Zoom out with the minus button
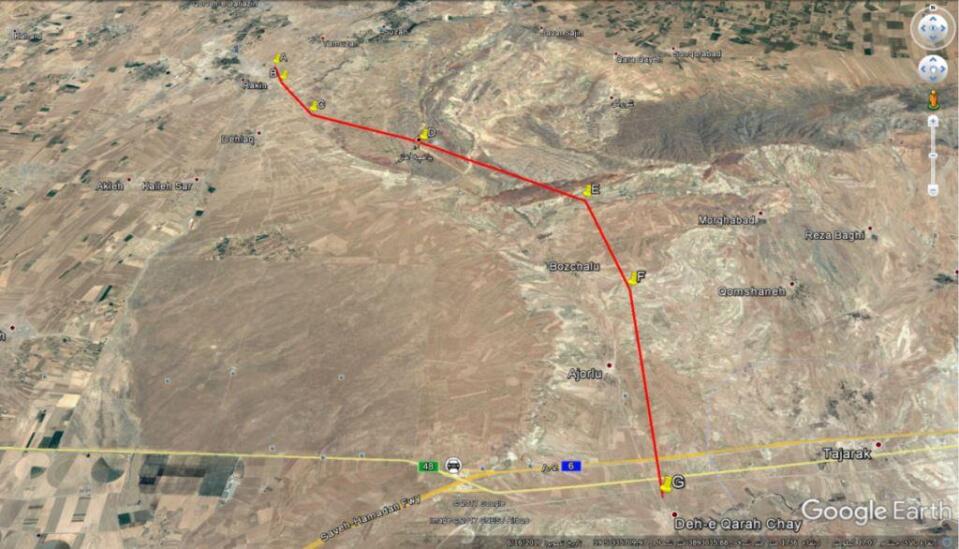The width and height of the screenshot is (959, 549). coord(933,189)
